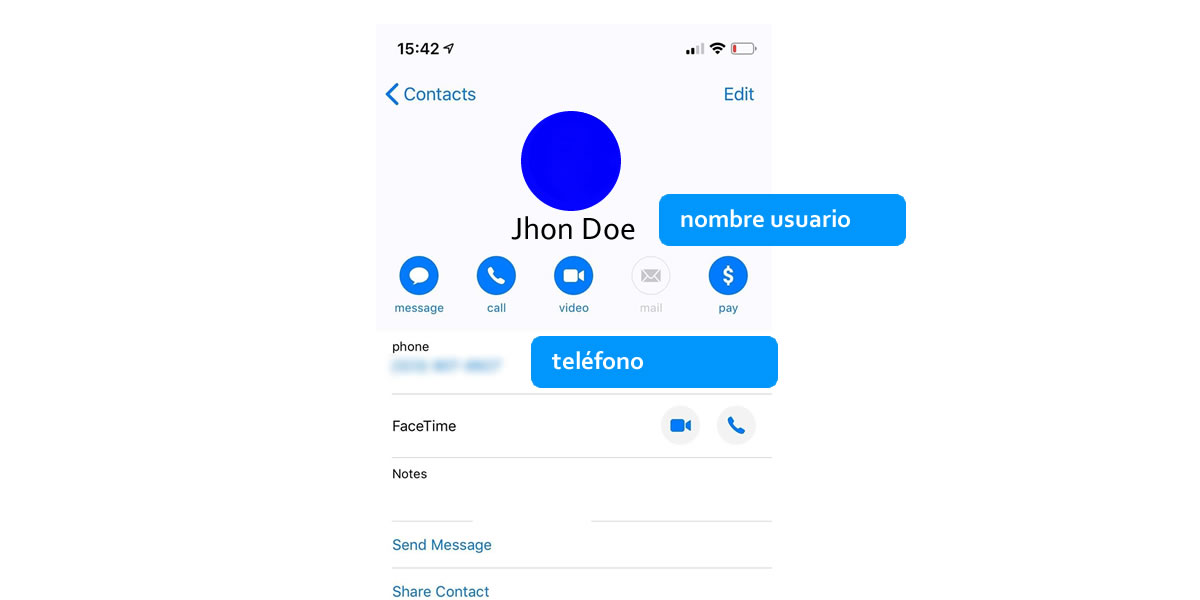Select Send Message
The width and height of the screenshot is (1200, 600).
pos(442,545)
